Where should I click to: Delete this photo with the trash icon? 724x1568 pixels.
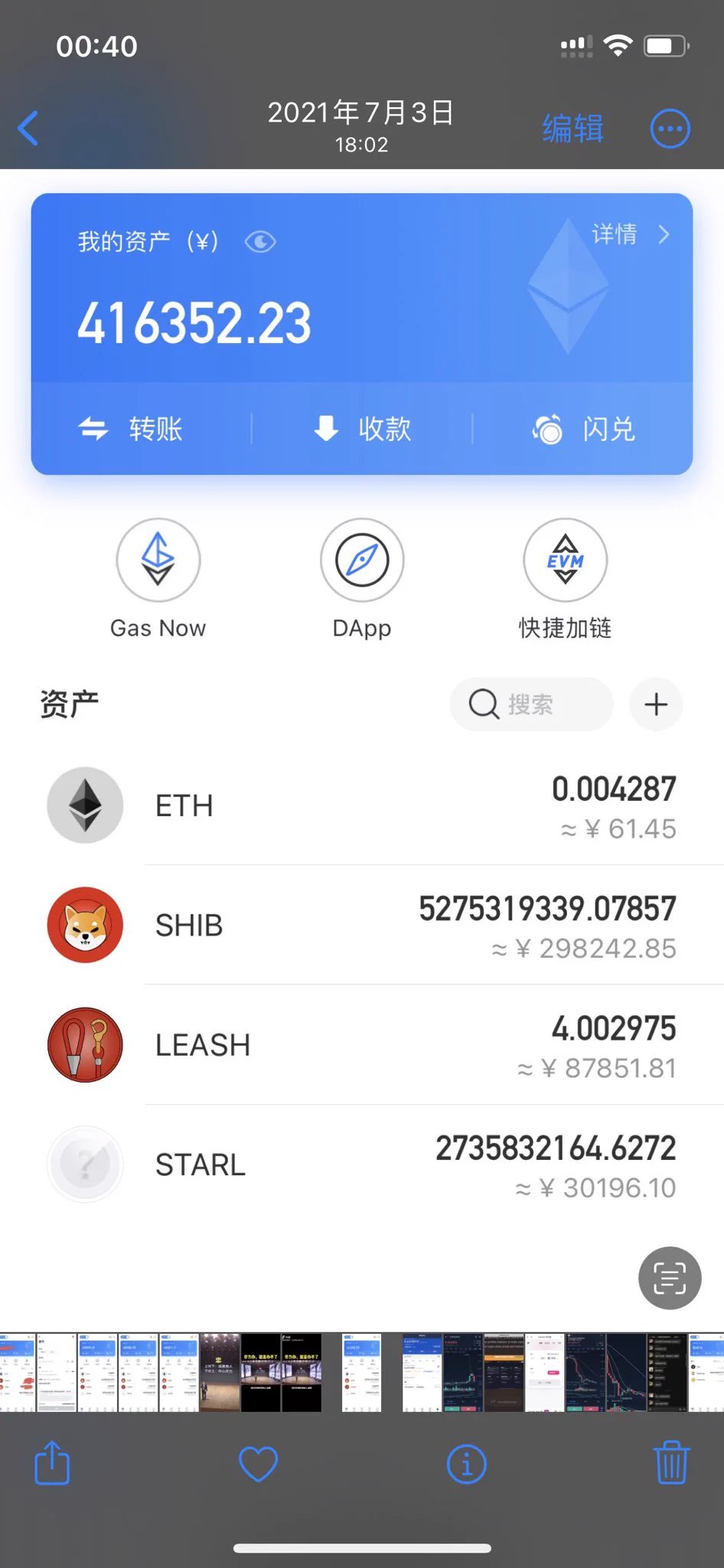pyautogui.click(x=671, y=1462)
